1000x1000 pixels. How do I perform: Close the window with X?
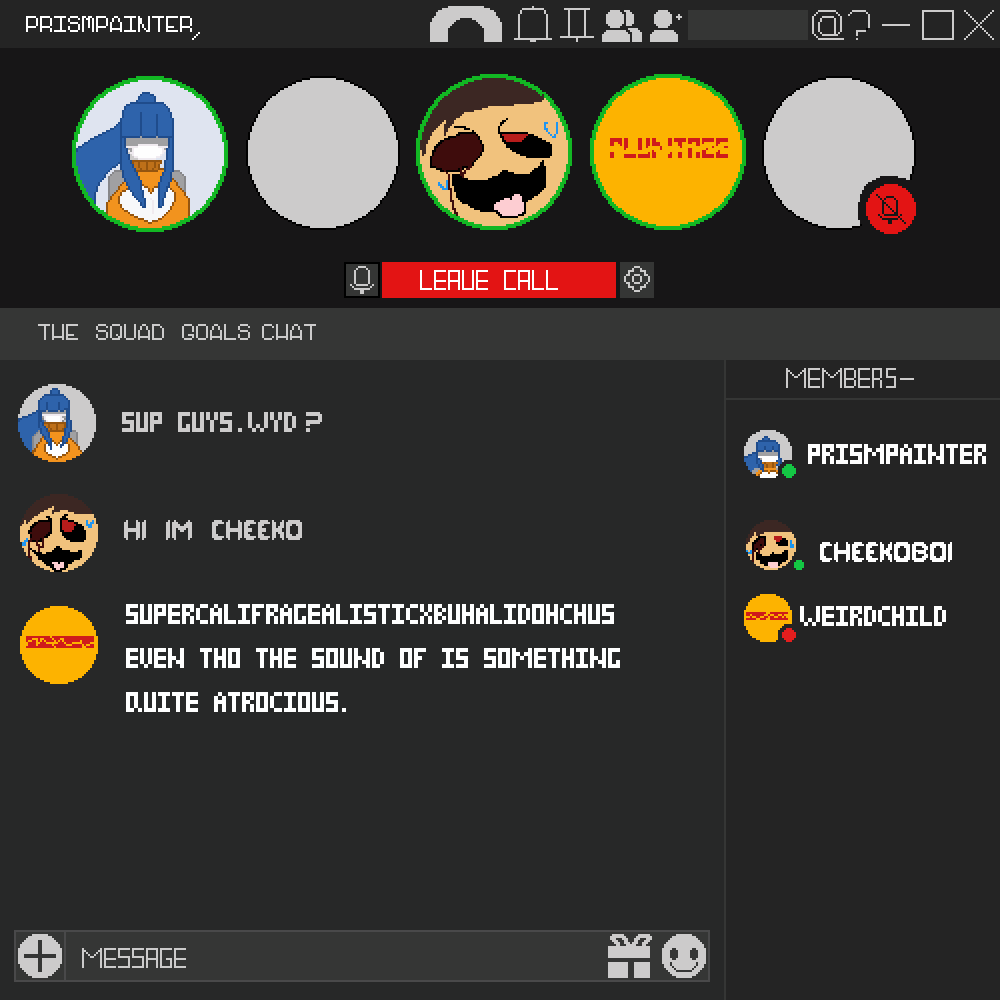pos(978,24)
